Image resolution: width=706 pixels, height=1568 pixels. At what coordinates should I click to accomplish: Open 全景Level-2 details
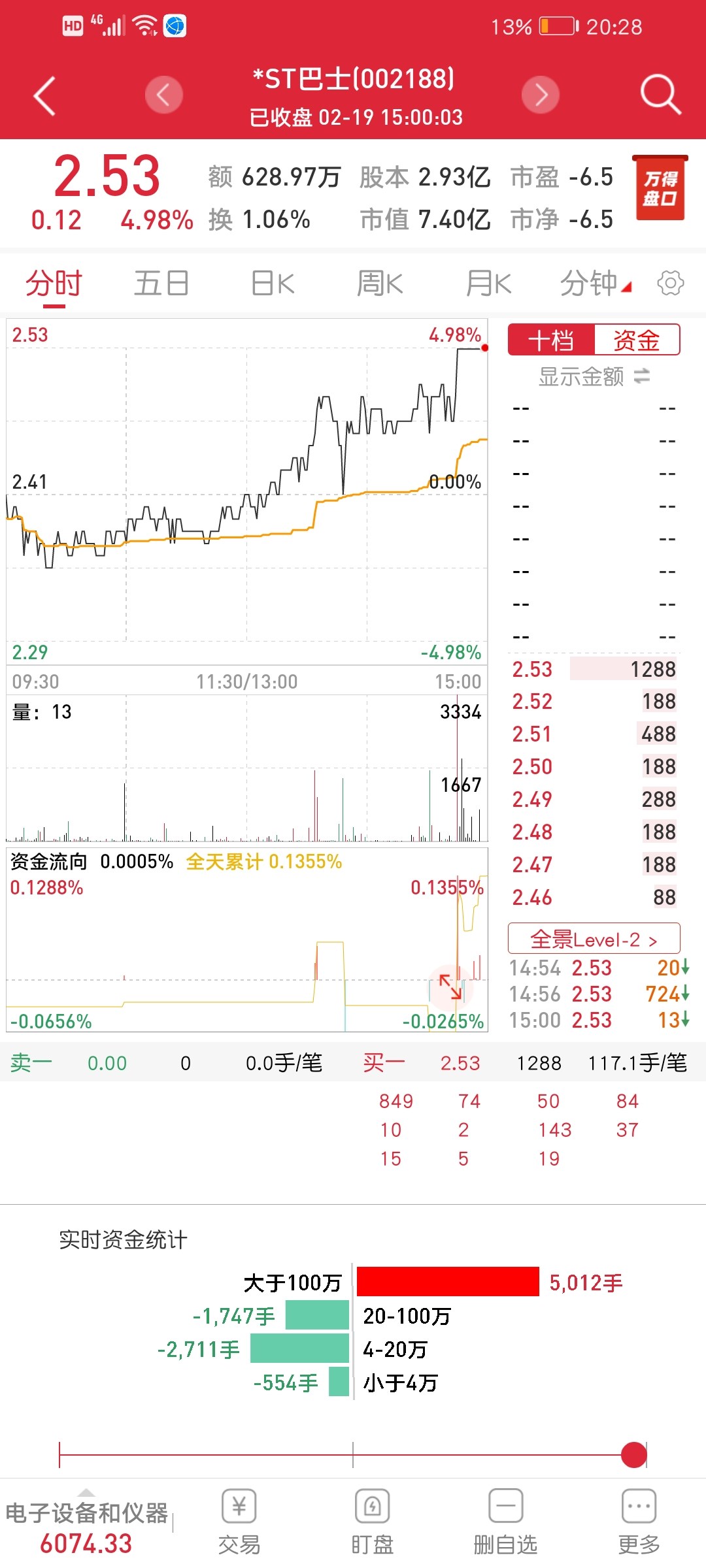click(x=594, y=939)
